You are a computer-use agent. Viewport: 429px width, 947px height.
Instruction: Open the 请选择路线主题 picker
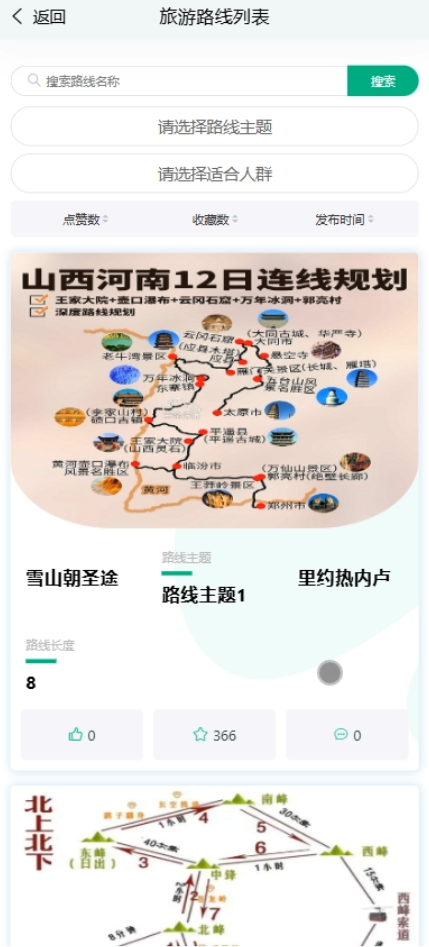[214, 127]
